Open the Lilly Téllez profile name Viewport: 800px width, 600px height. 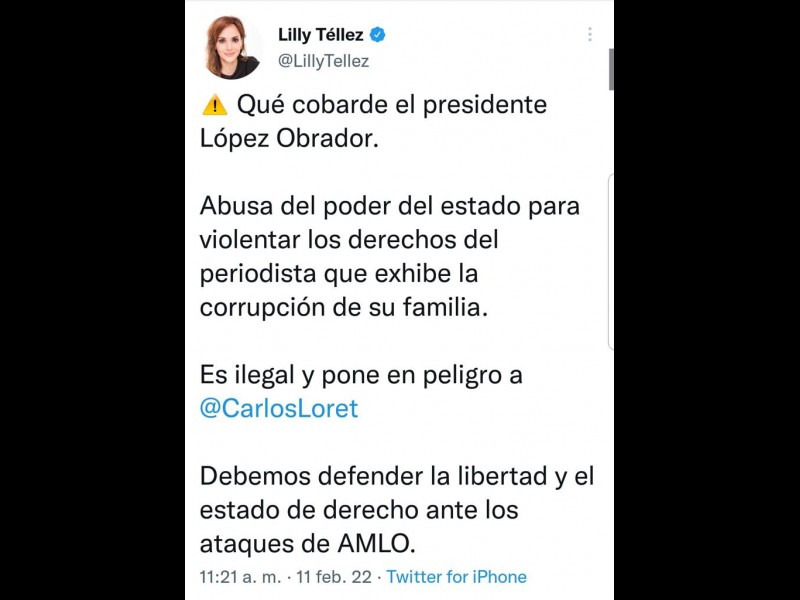[x=320, y=35]
